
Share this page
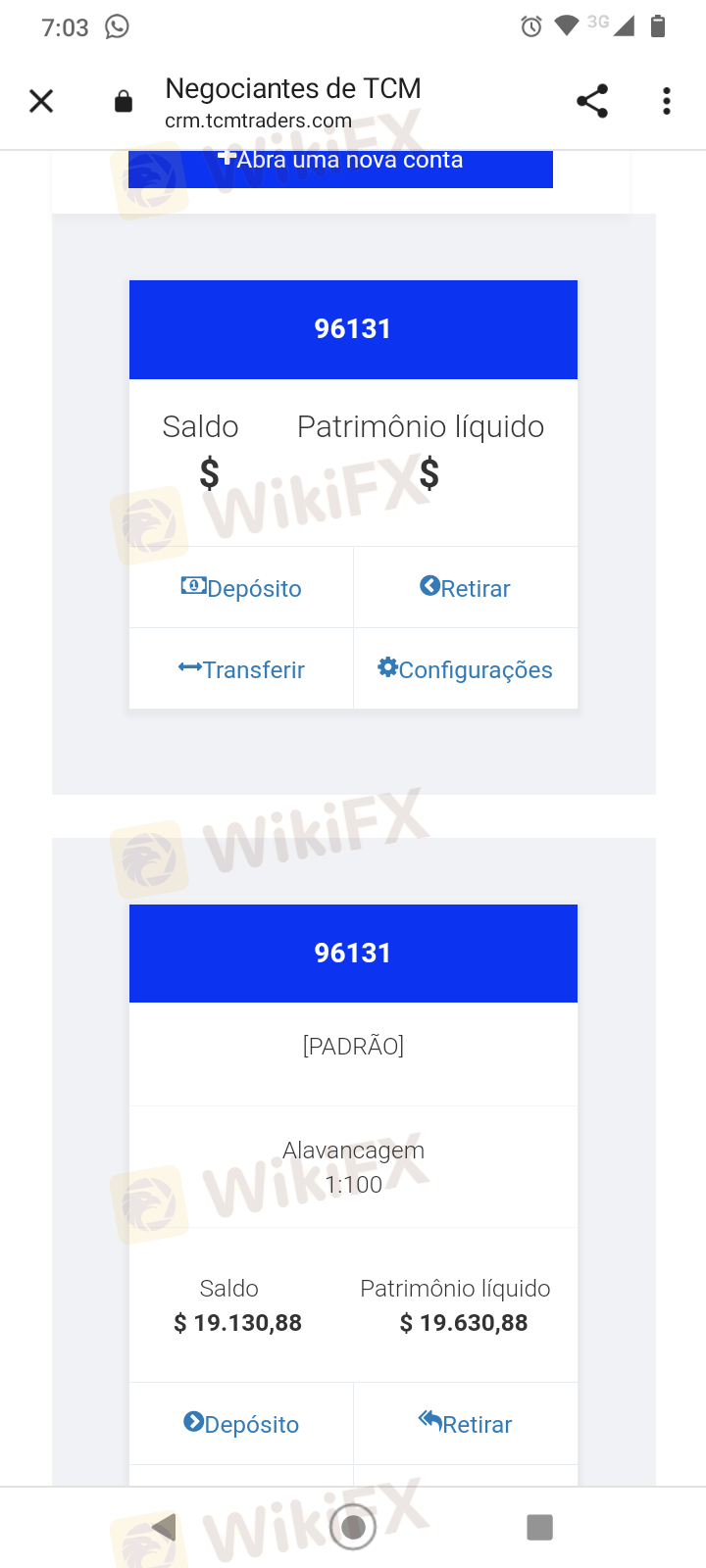(592, 101)
